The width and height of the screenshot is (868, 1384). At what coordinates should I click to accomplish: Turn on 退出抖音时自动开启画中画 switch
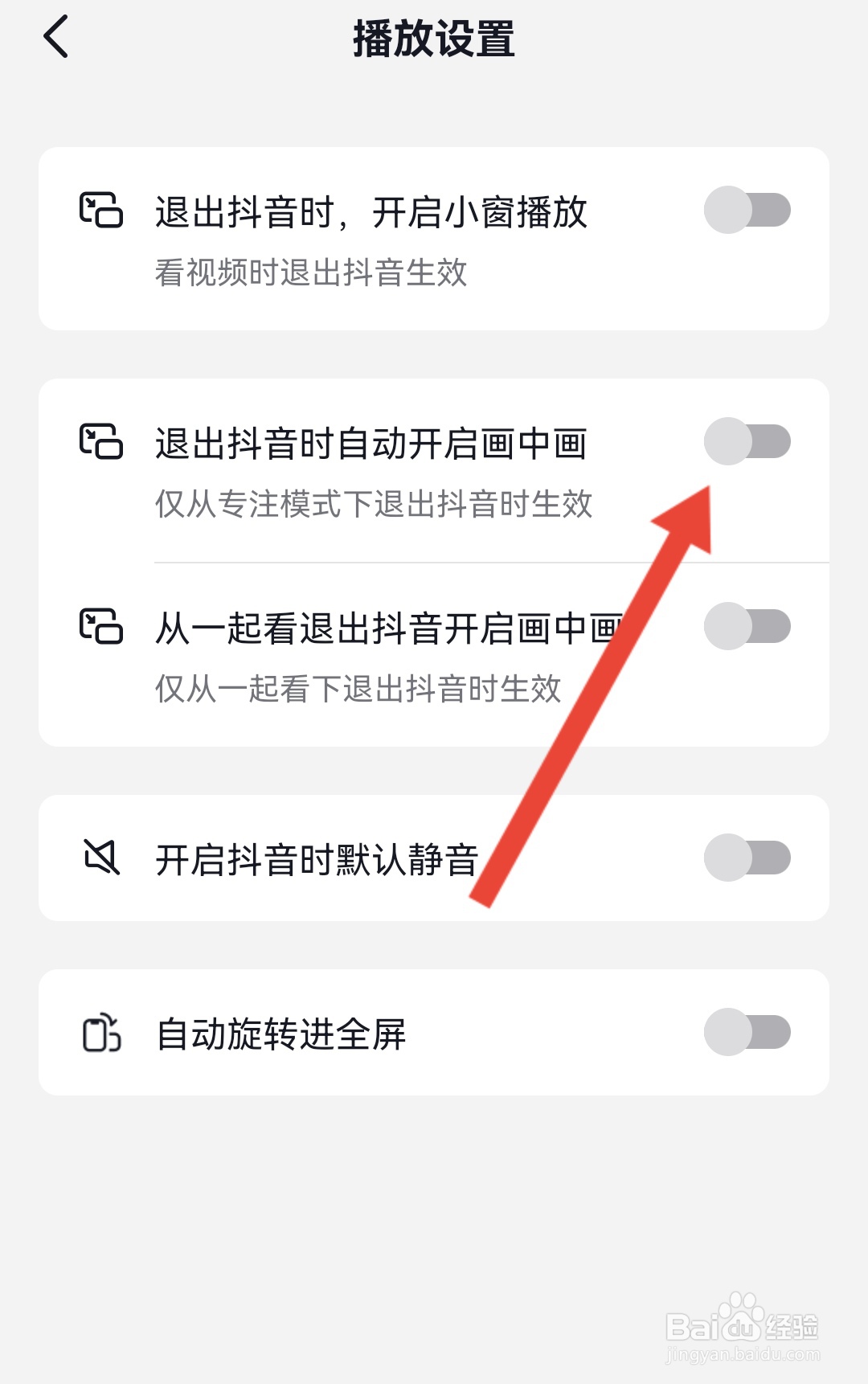pos(748,440)
